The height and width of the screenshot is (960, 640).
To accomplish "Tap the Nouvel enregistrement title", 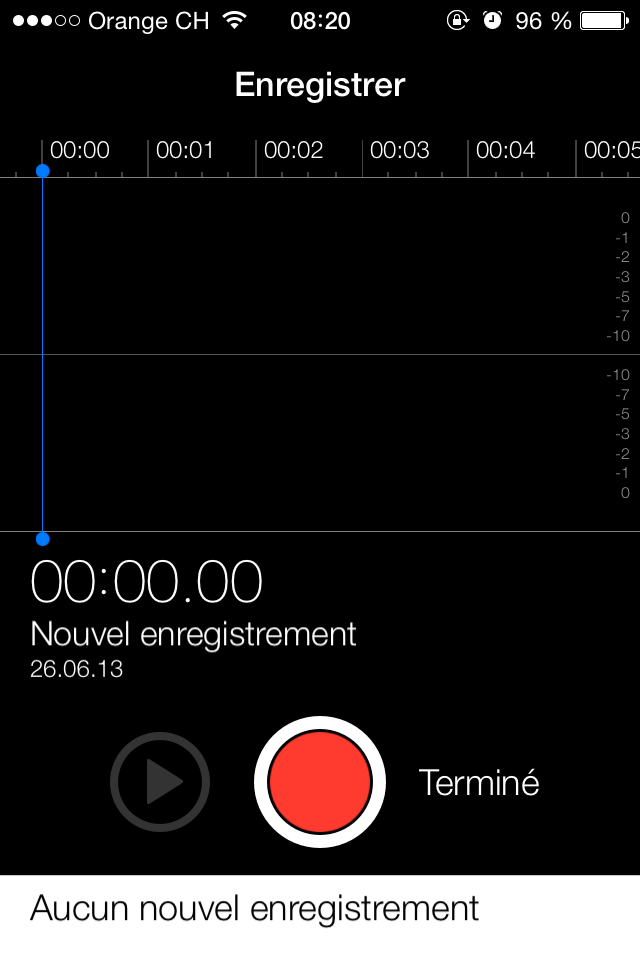I will coord(193,634).
